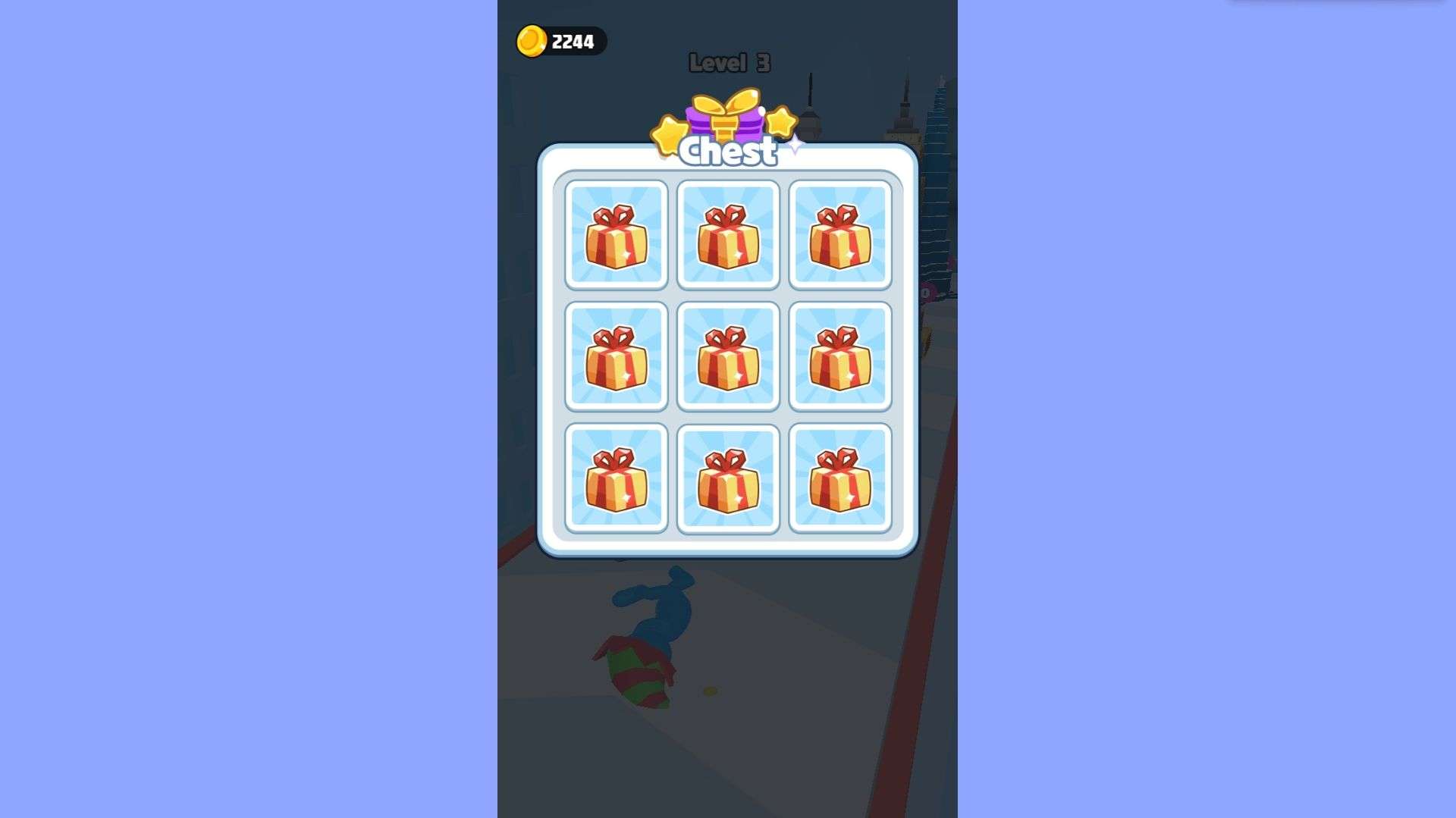Select the center gift box
Image resolution: width=1456 pixels, height=818 pixels.
click(728, 356)
